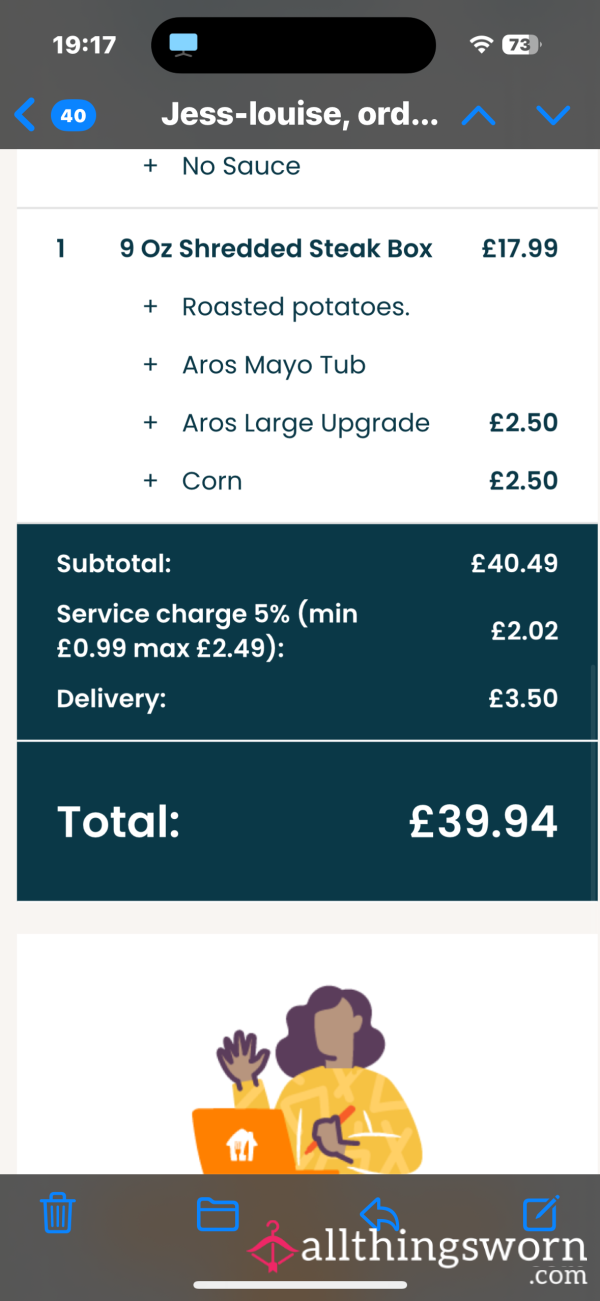Show the previous email with up arrow
This screenshot has width=600, height=1301.
(x=478, y=116)
